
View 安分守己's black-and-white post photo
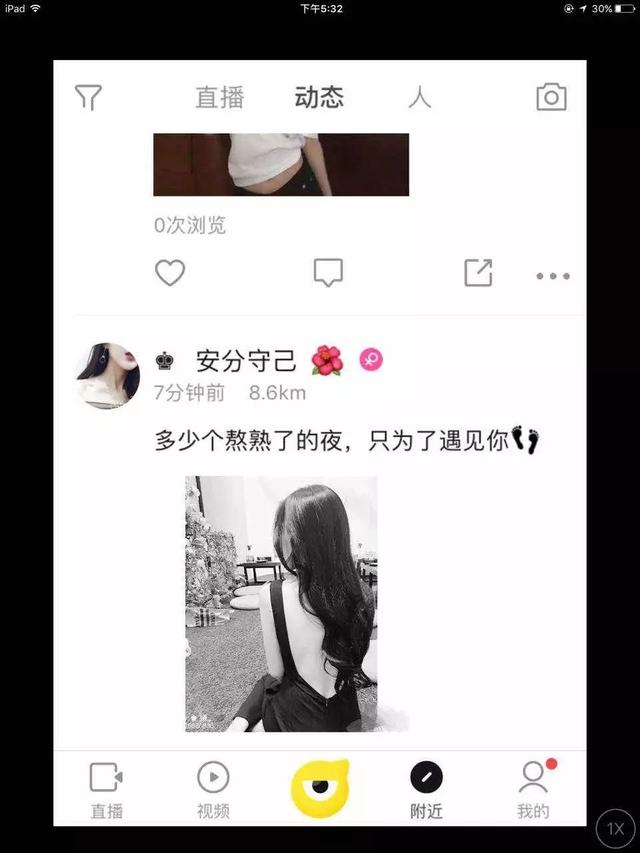(281, 603)
